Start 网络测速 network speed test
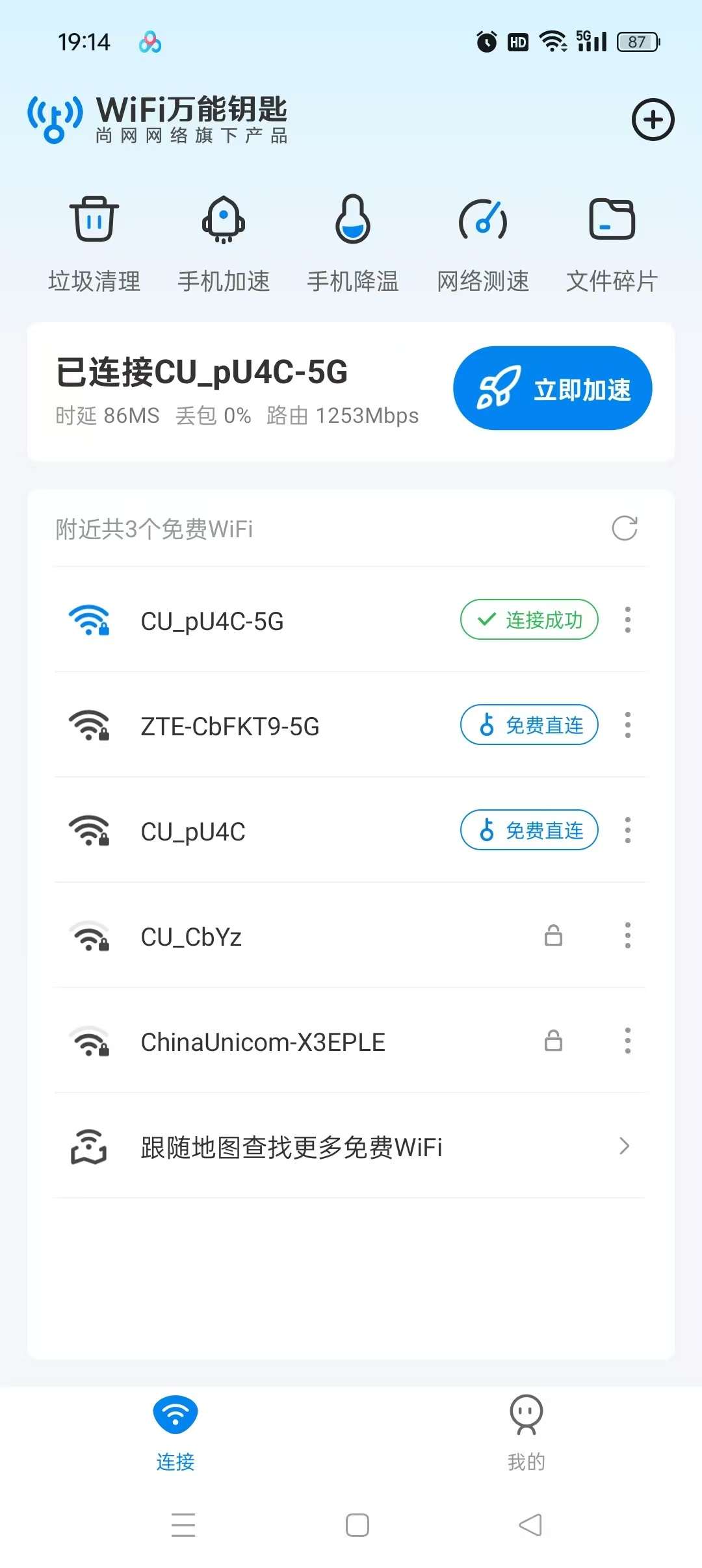The width and height of the screenshot is (702, 1568). click(483, 240)
